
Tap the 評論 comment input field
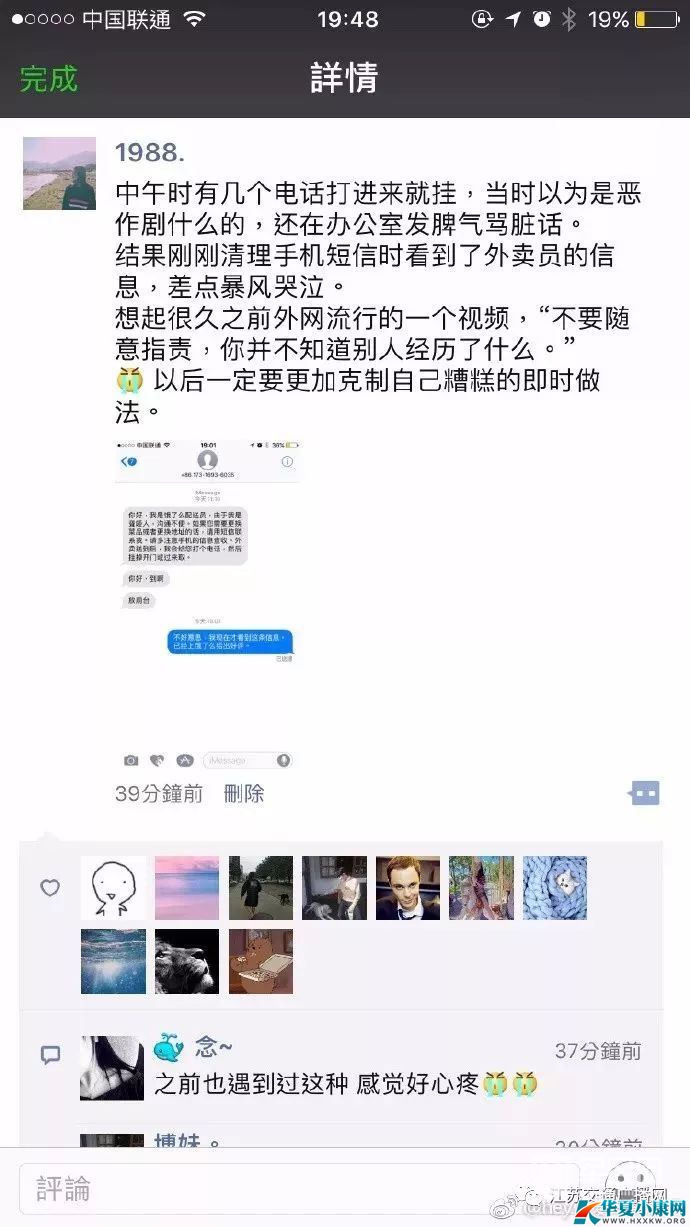tap(300, 1189)
